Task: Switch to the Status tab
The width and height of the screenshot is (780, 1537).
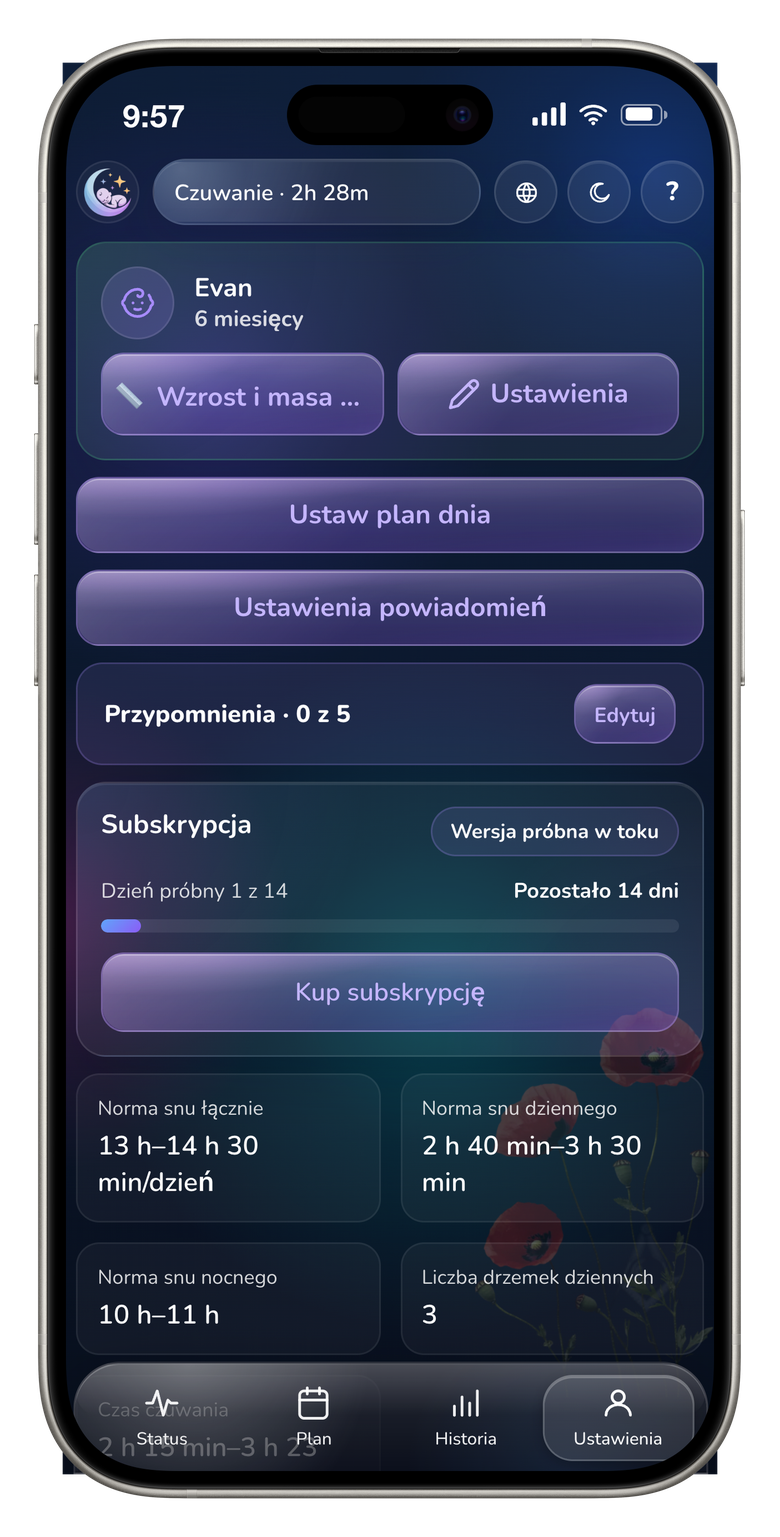Action: [162, 1418]
